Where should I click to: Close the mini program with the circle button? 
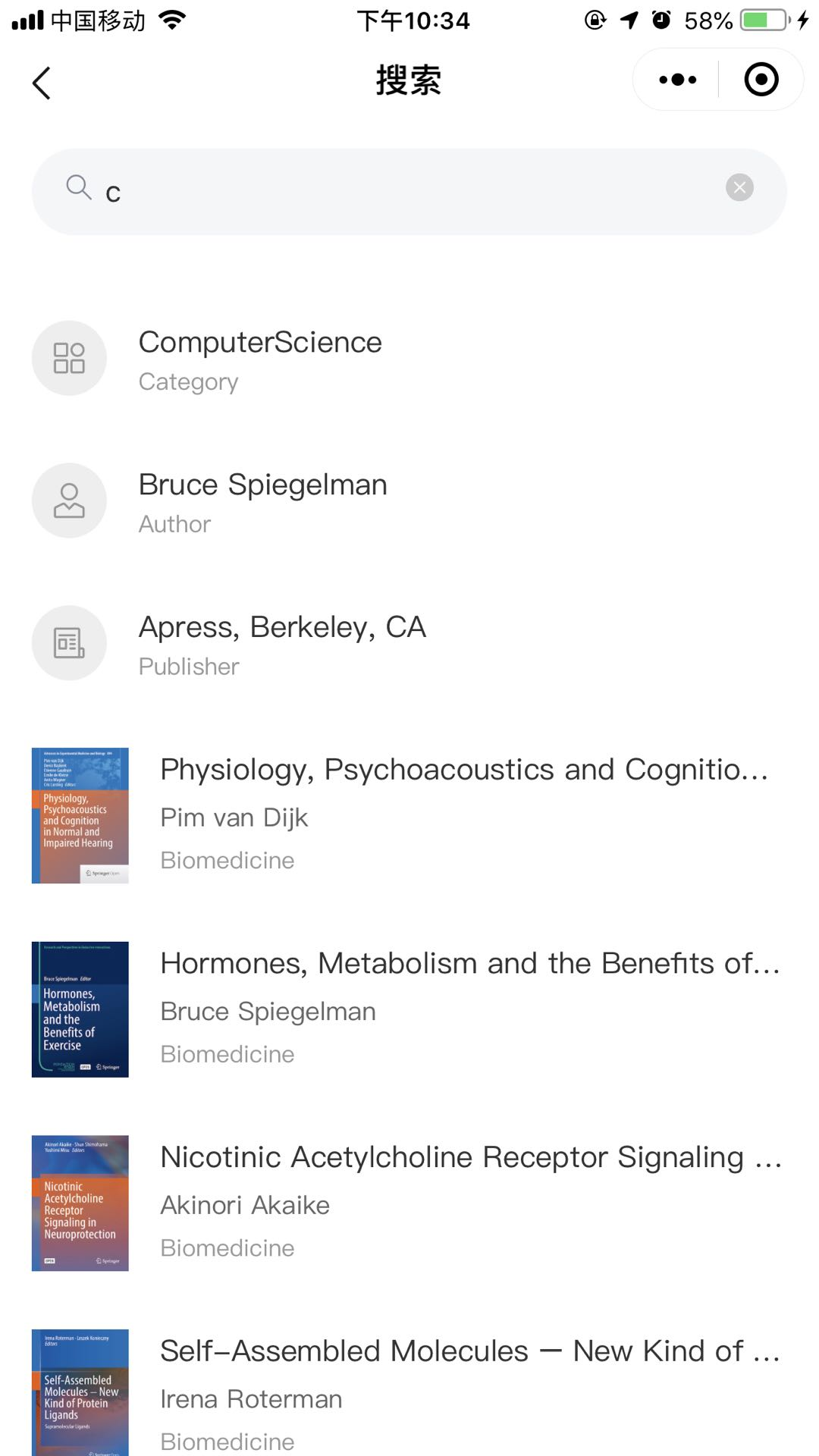click(x=761, y=80)
